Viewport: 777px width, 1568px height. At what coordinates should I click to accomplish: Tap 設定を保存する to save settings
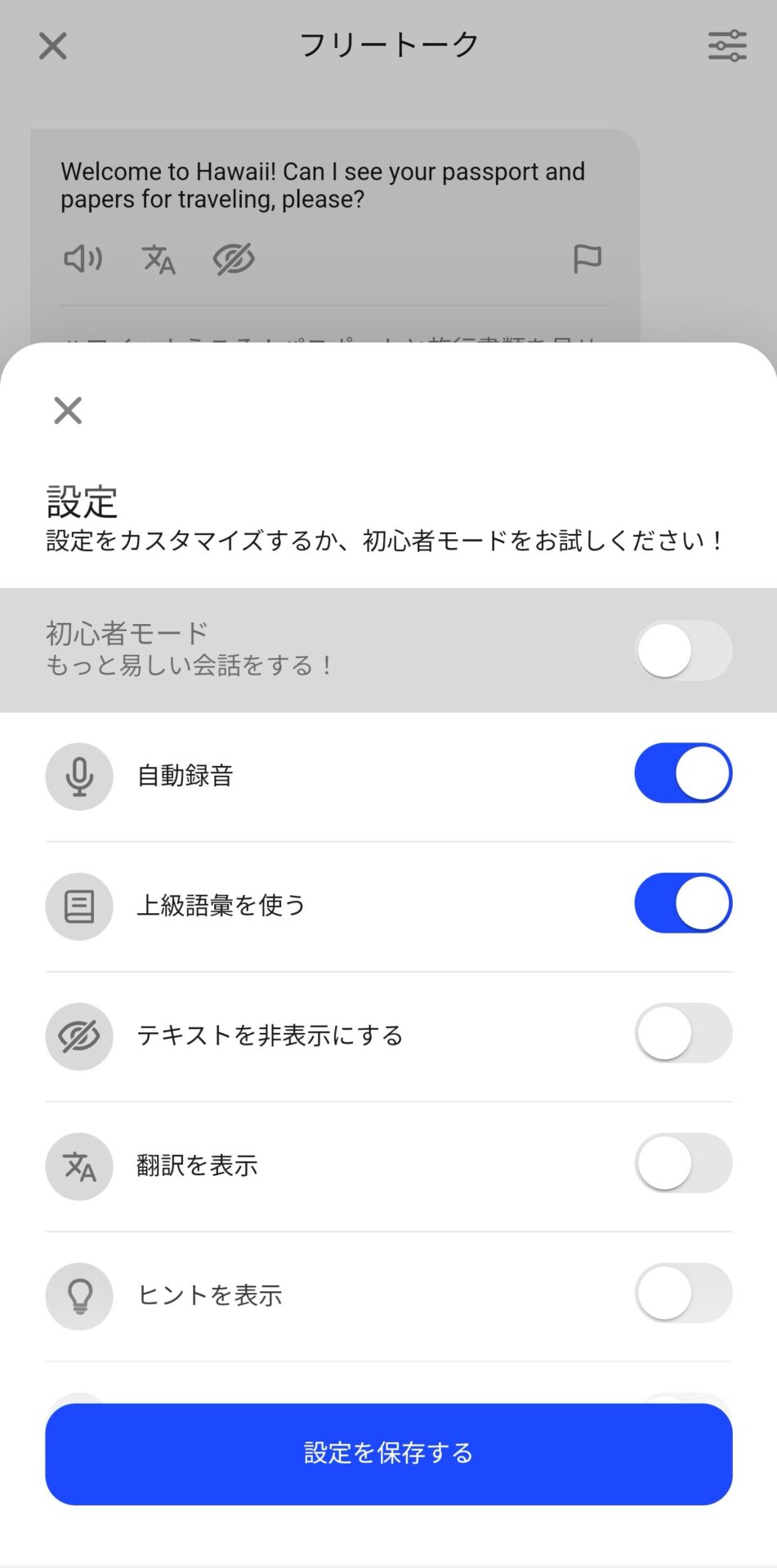(389, 1454)
